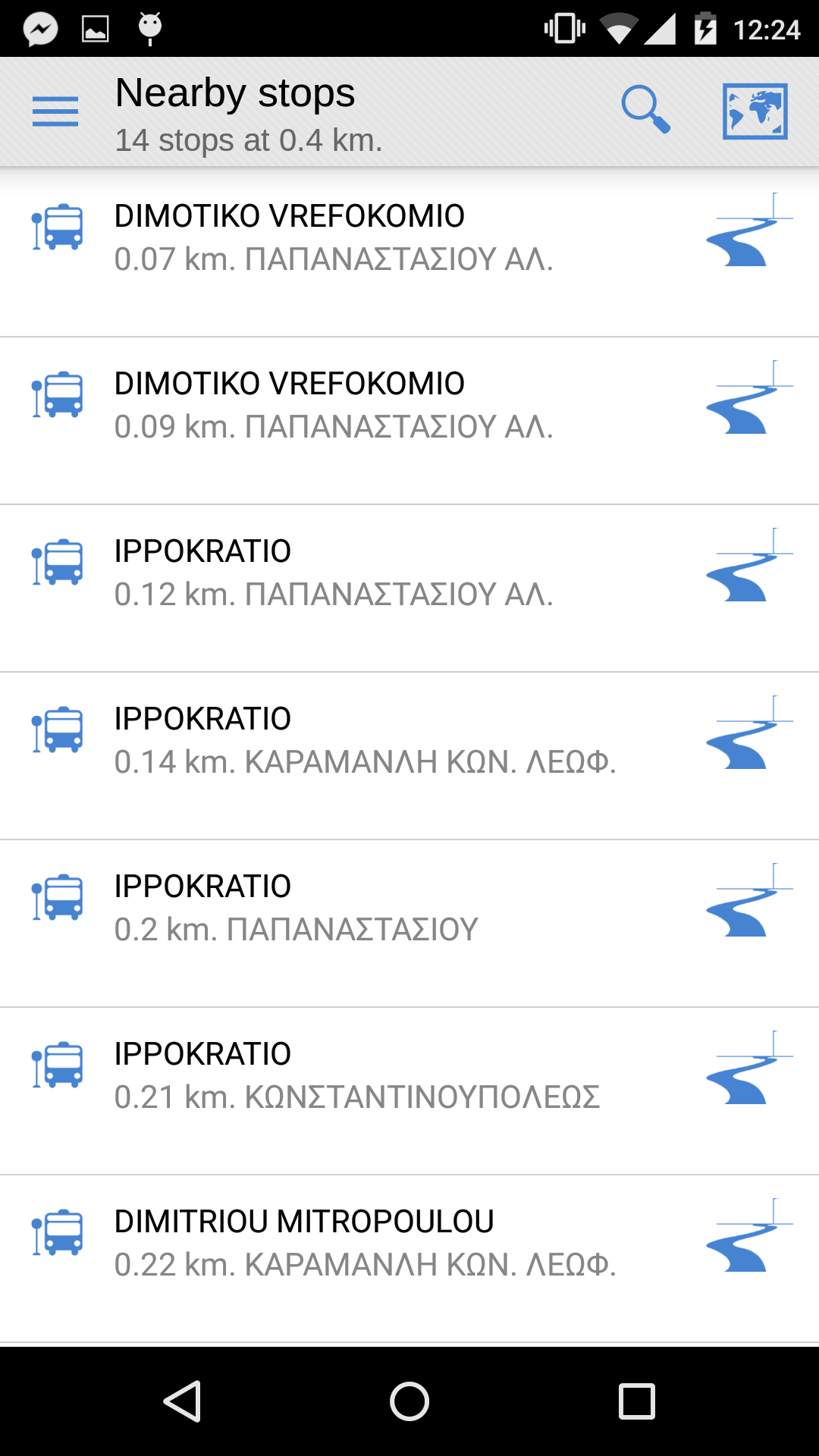Tap the clock in the status bar
This screenshot has width=819, height=1456.
[769, 29]
